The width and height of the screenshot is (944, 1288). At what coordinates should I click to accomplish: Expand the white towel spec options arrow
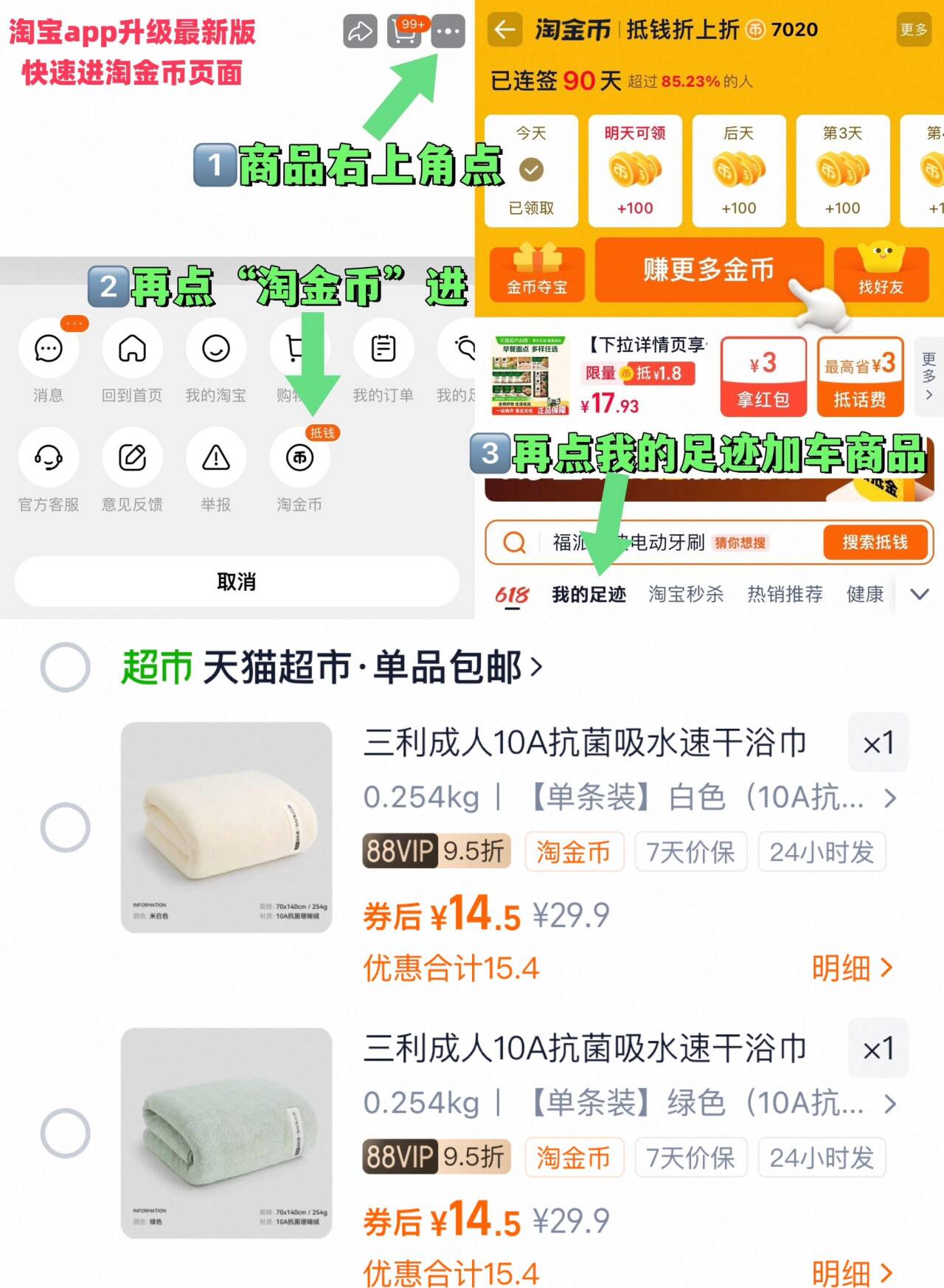(x=890, y=798)
